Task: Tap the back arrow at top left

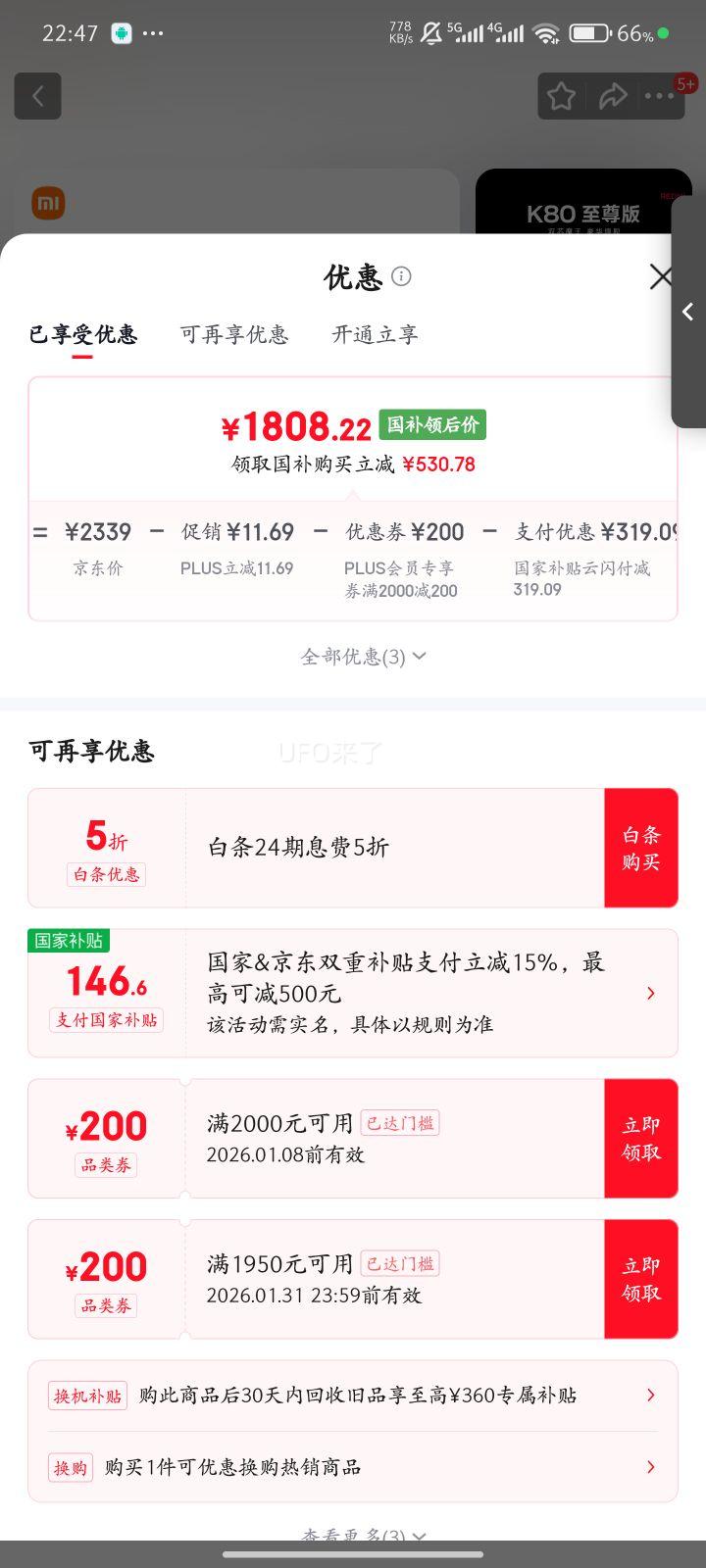Action: click(37, 95)
